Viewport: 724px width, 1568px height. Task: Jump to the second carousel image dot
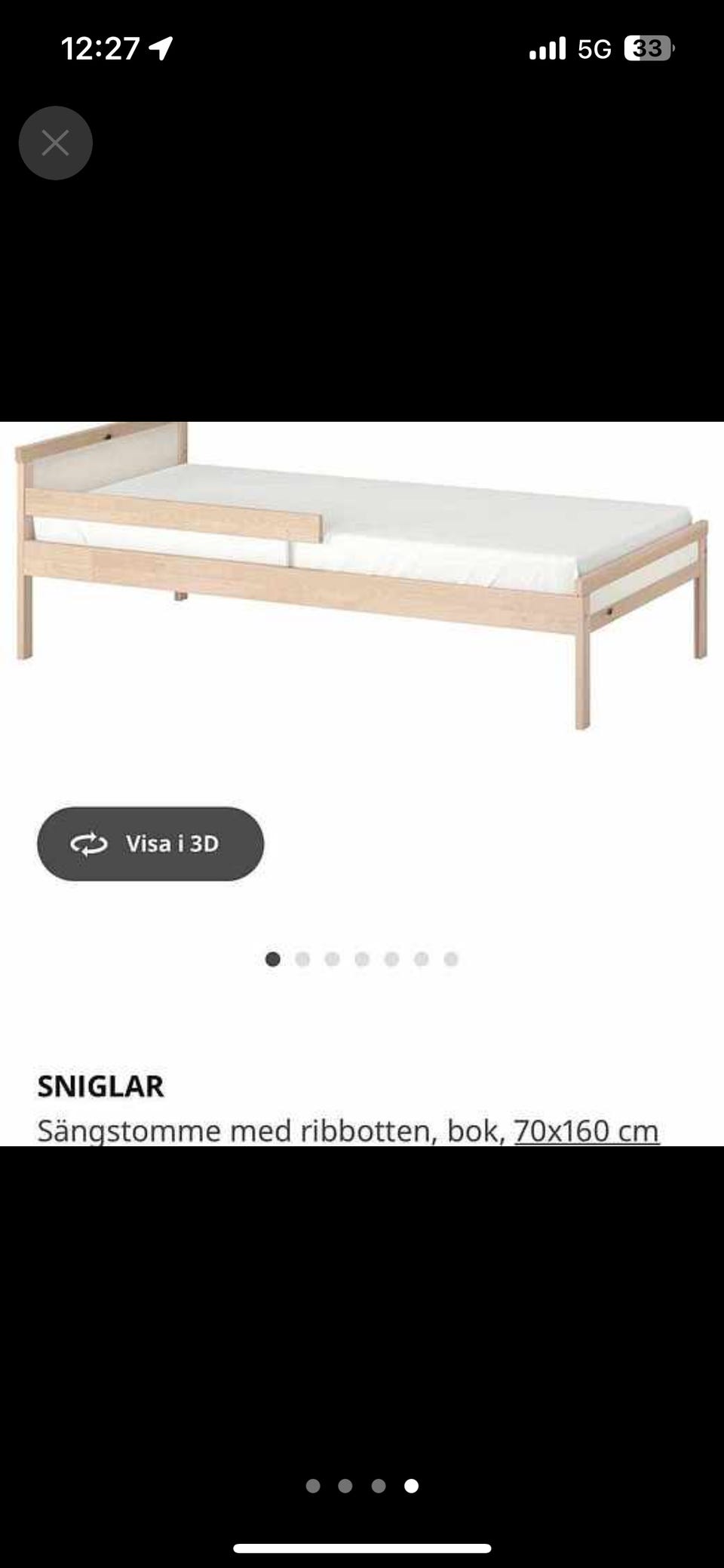303,958
